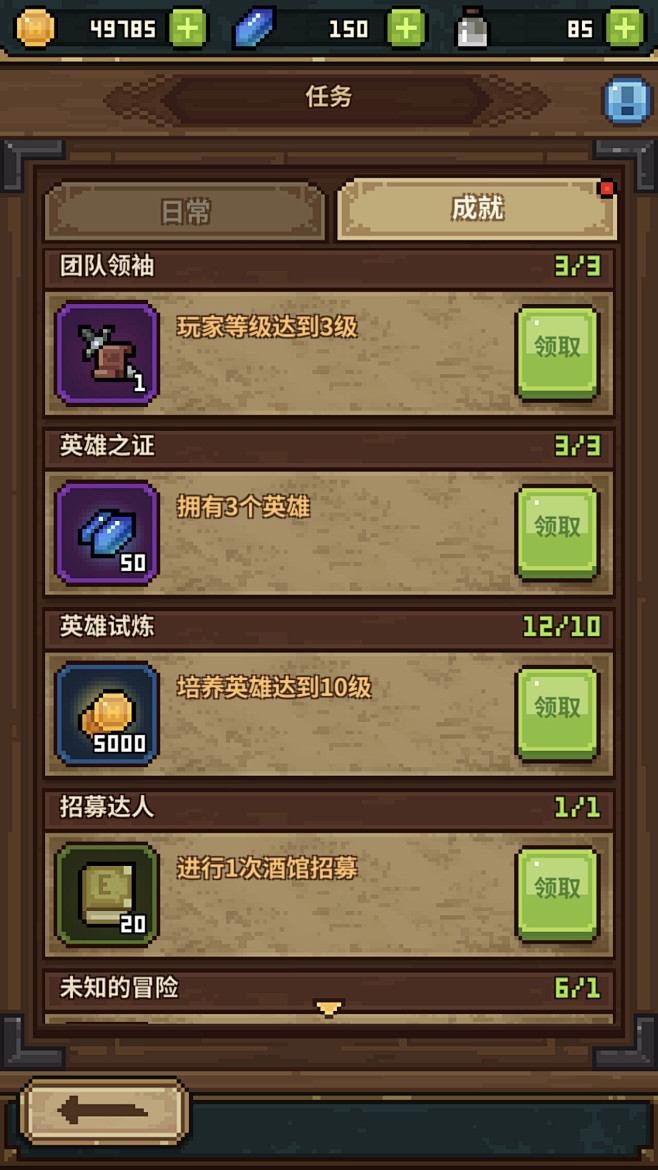
Task: Open the blue info icon beside 任务
Action: coord(627,99)
